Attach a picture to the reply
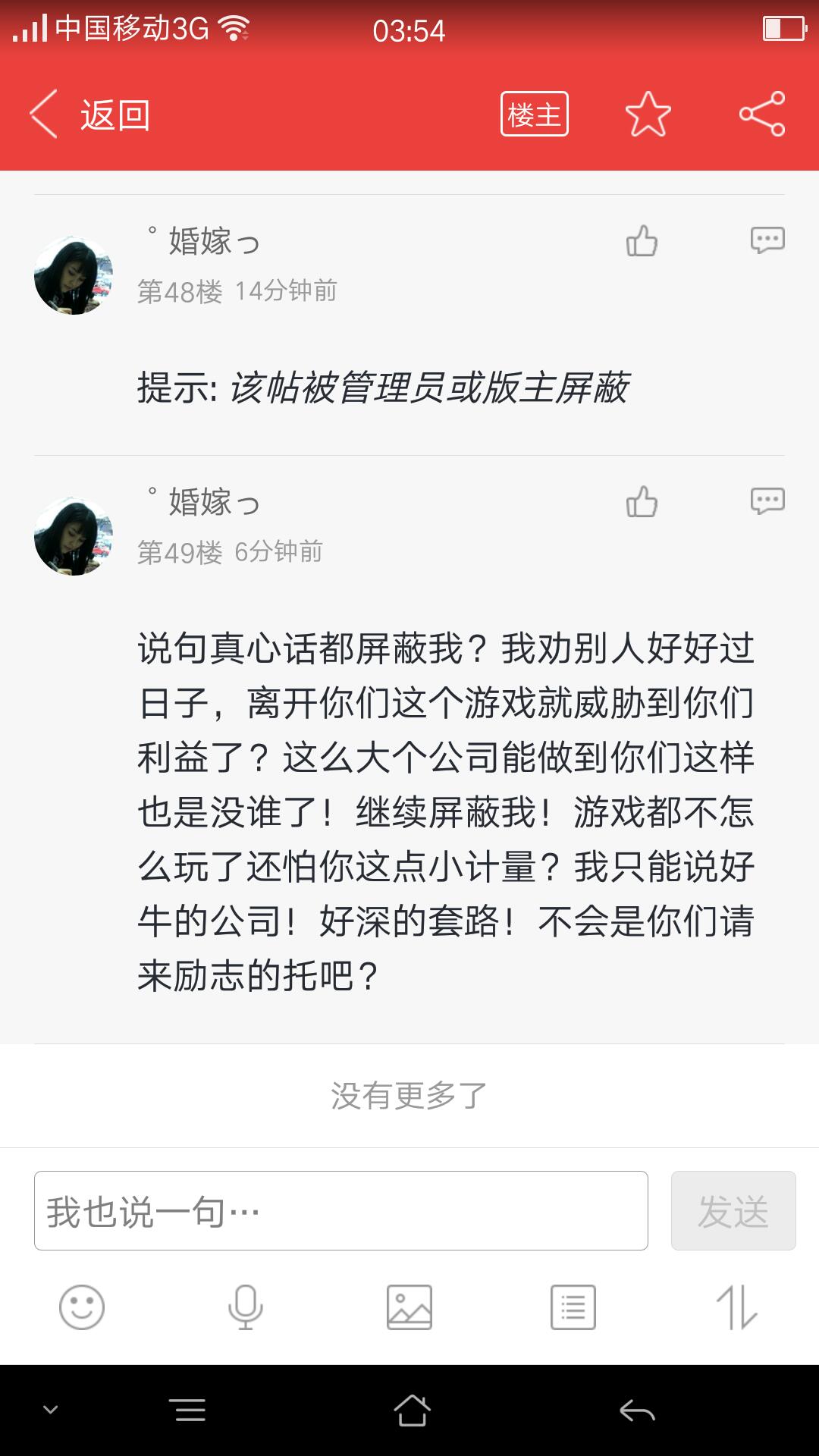Image resolution: width=819 pixels, height=1456 pixels. coord(409,1307)
